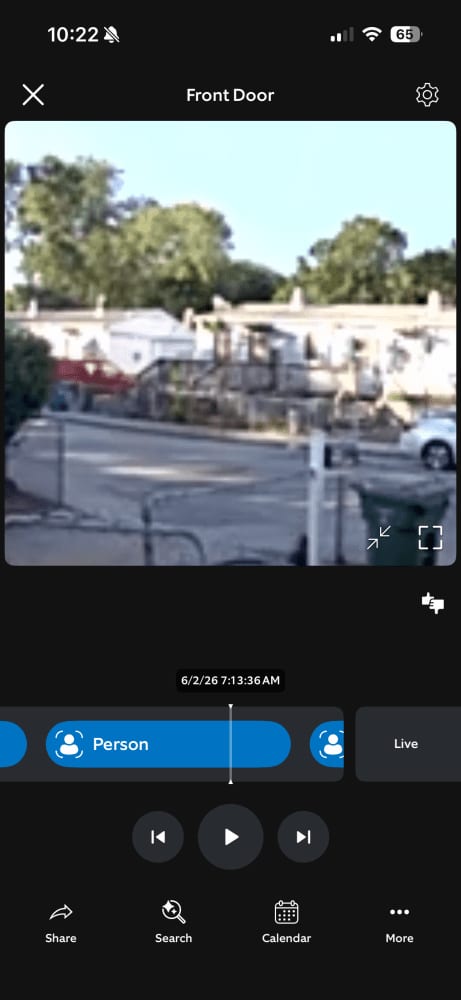
Task: Open video Search
Action: tap(173, 922)
